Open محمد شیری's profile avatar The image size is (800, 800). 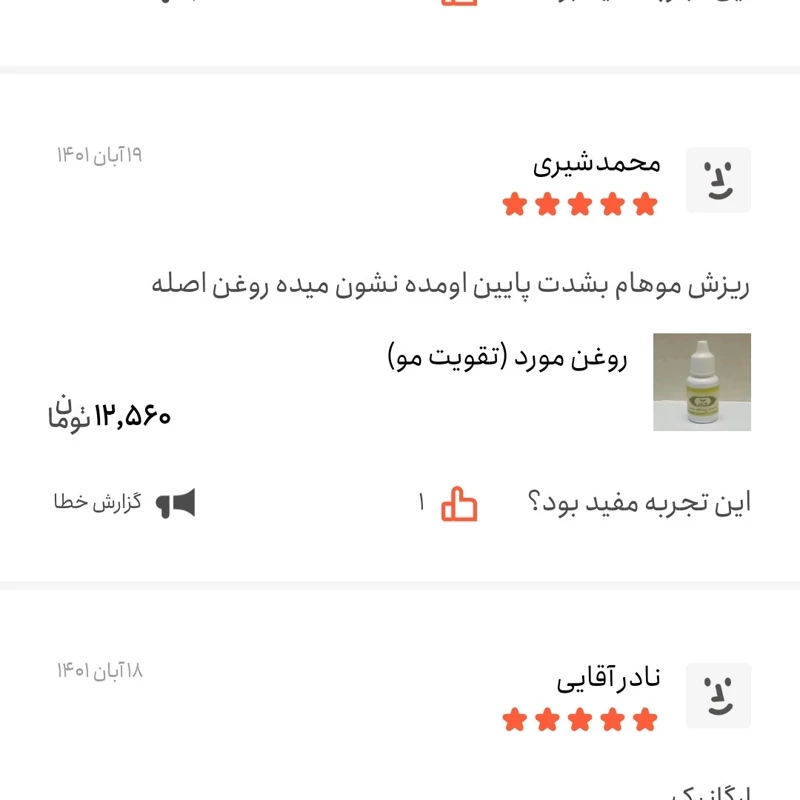718,180
